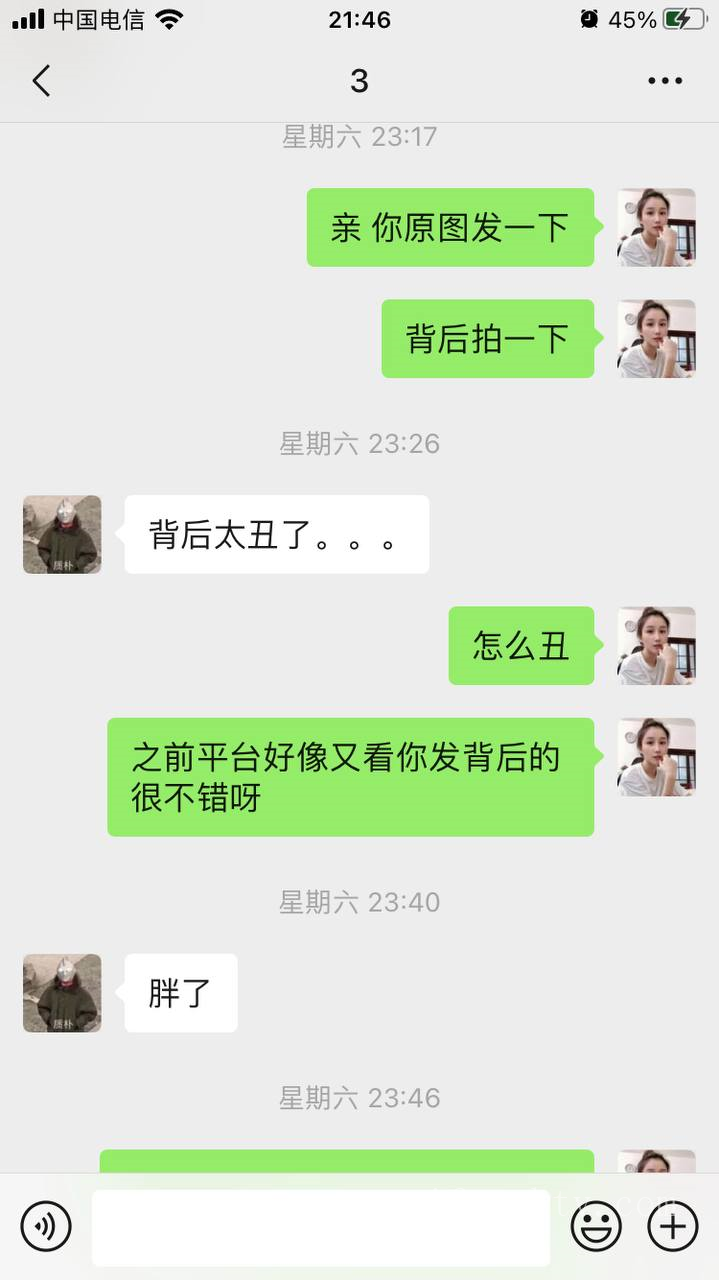
Task: Open the contact's avatar beside 胖了
Action: click(62, 992)
